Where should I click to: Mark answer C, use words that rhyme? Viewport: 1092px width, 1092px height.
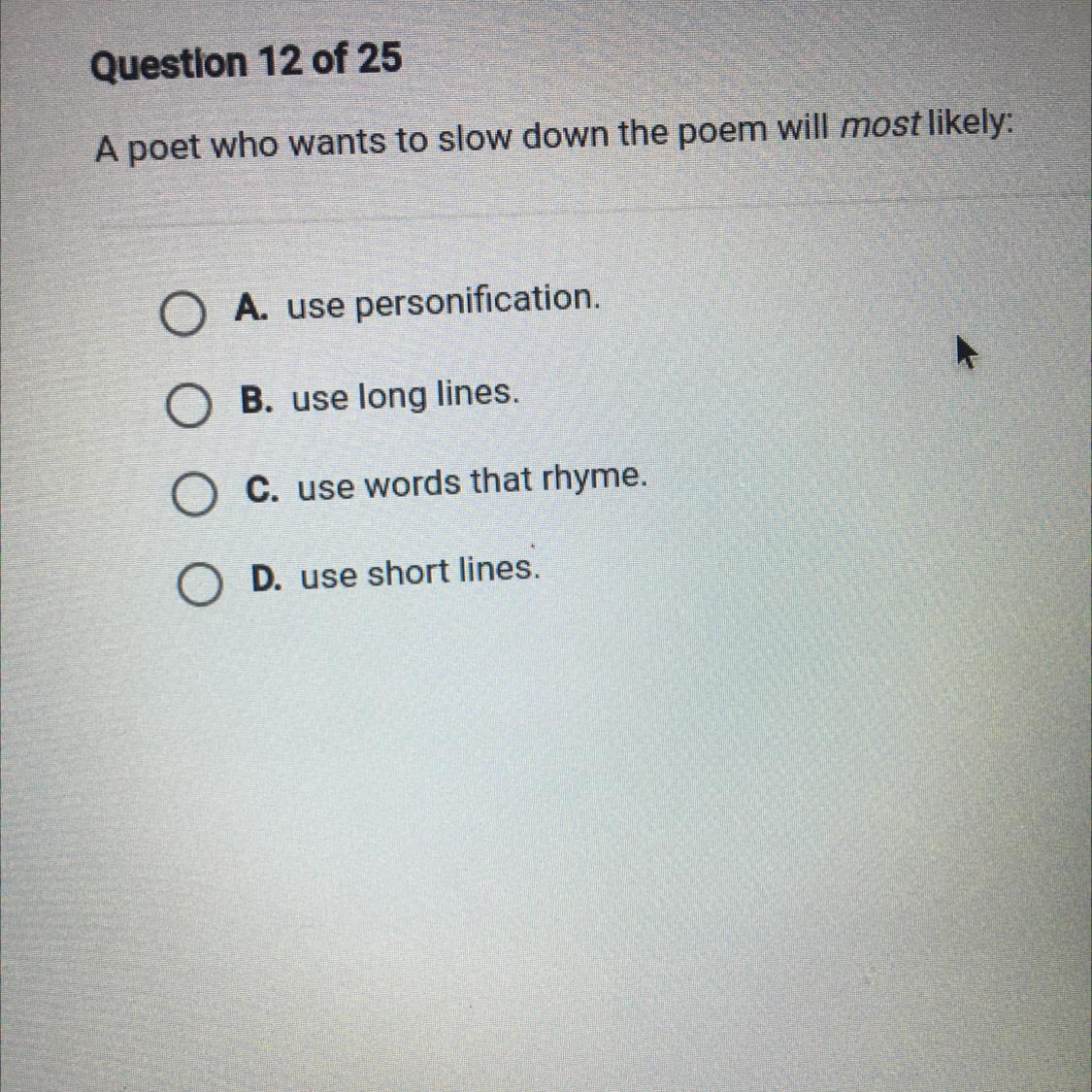coord(193,495)
